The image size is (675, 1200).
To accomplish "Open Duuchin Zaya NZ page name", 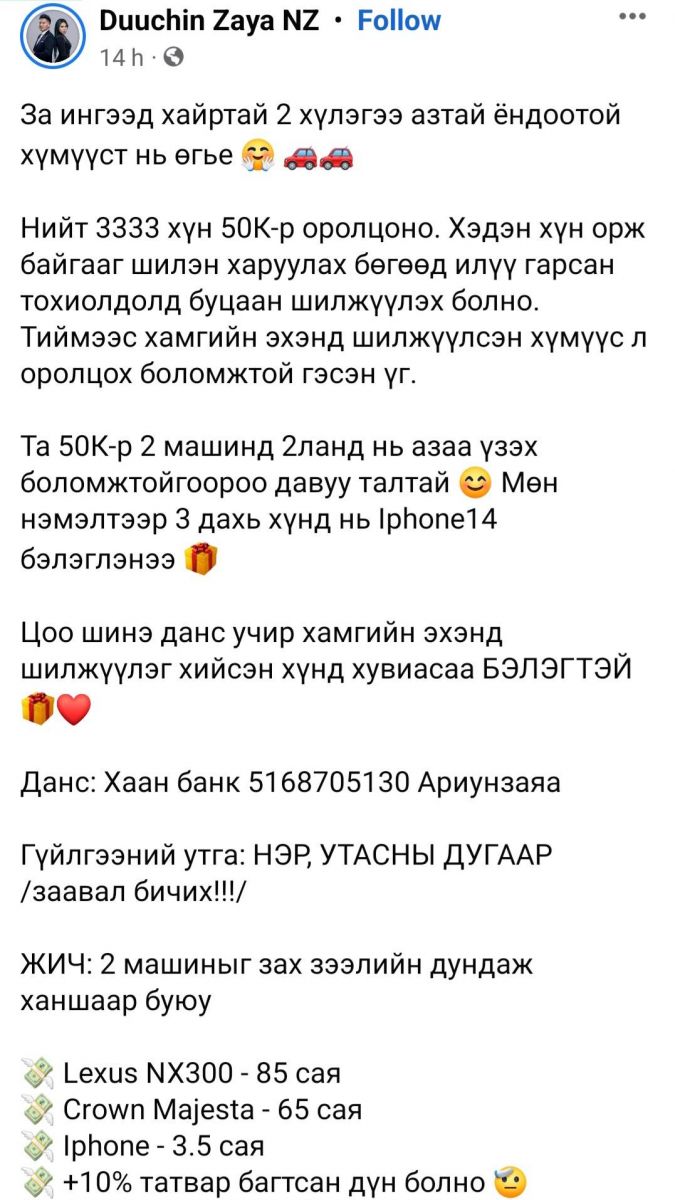I will [209, 20].
